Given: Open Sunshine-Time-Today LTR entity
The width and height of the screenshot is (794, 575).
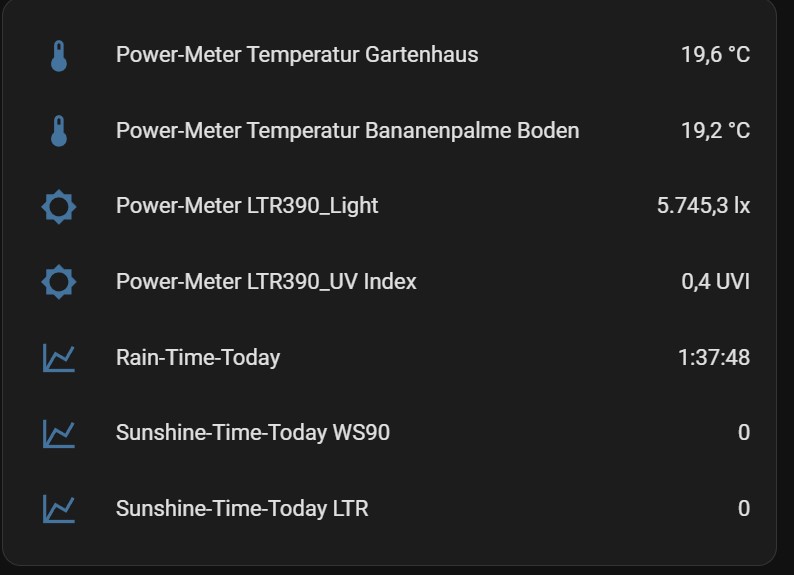Looking at the screenshot, I should 242,509.
